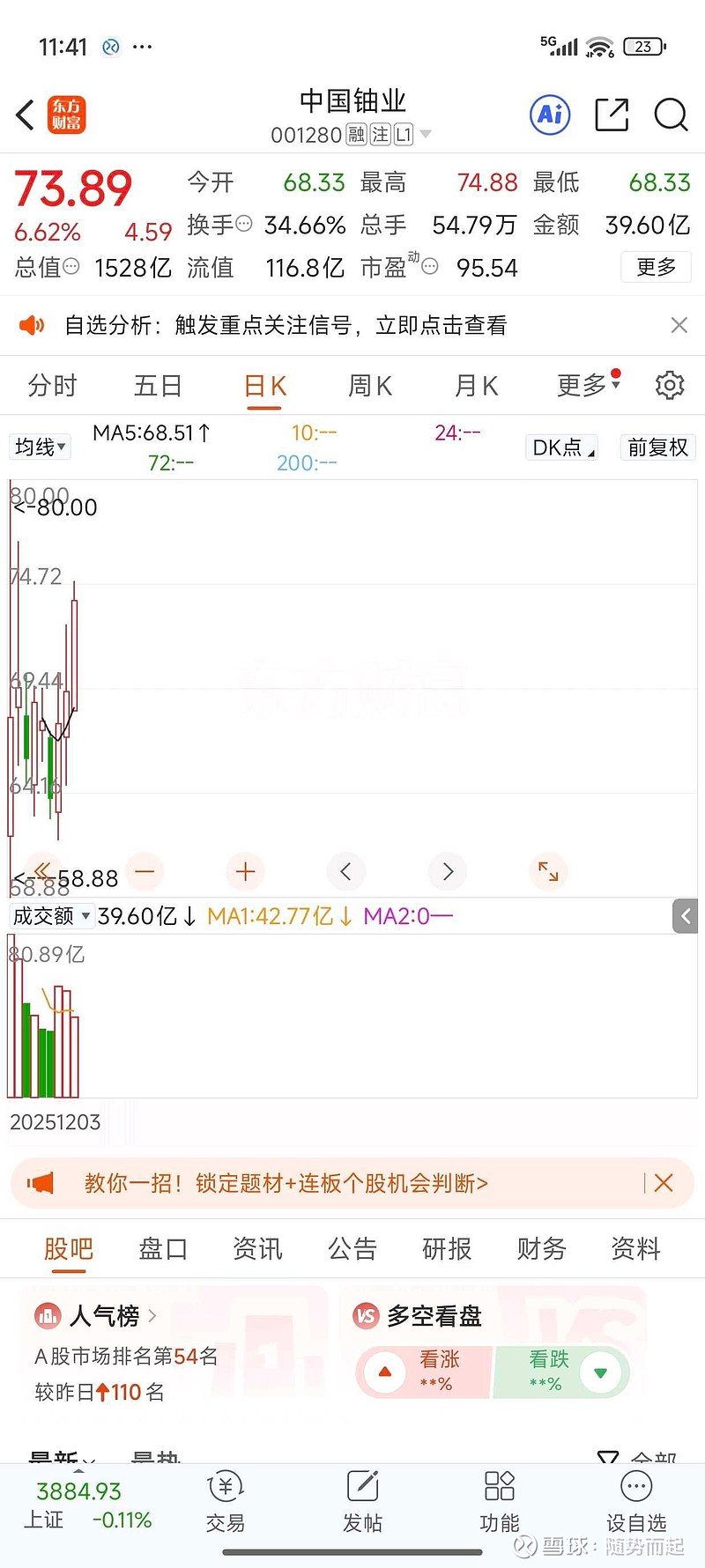The width and height of the screenshot is (705, 1568).
Task: Switch to the 周K tab
Action: click(369, 385)
